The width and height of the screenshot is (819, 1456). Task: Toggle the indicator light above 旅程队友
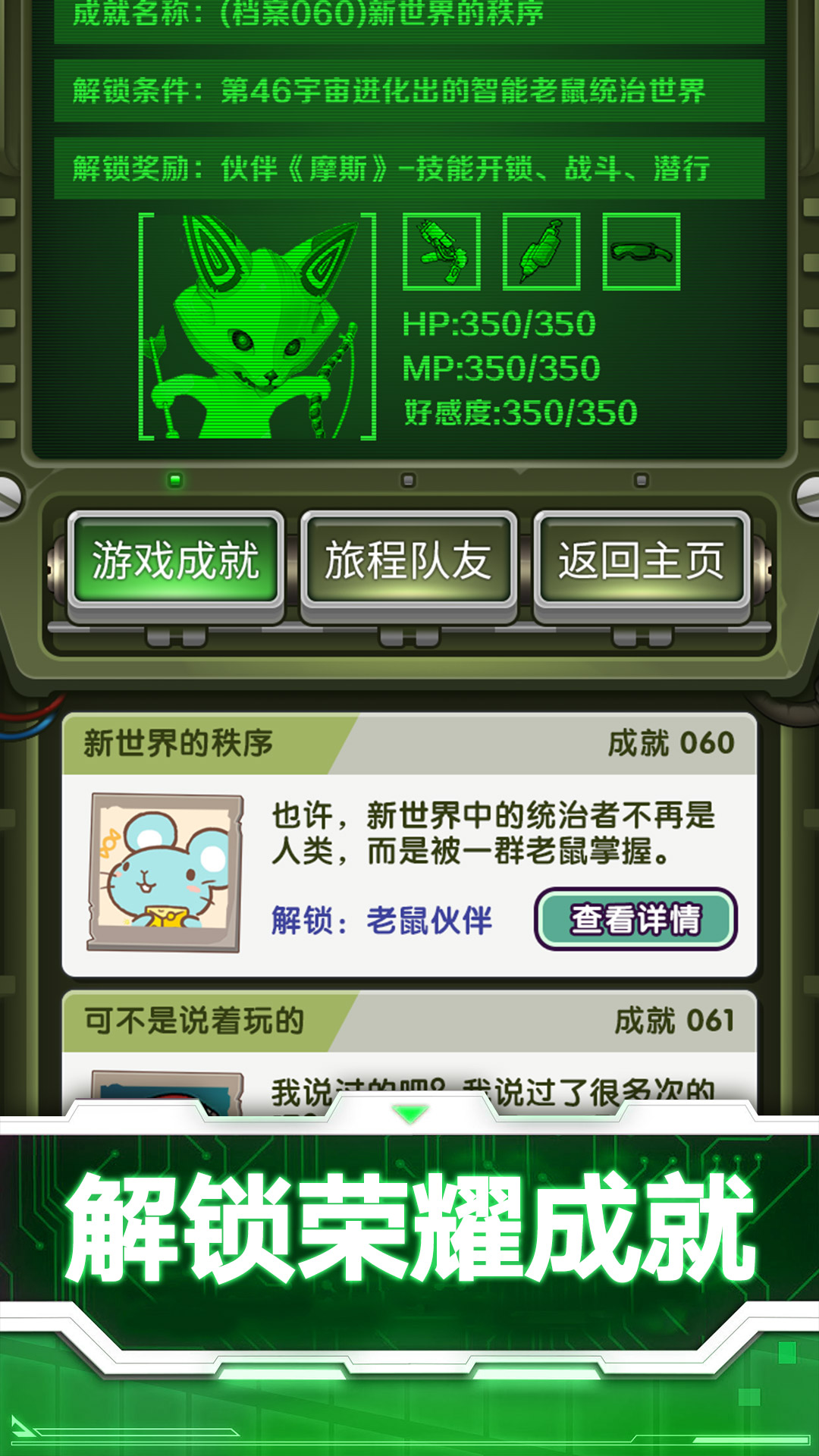pyautogui.click(x=407, y=478)
